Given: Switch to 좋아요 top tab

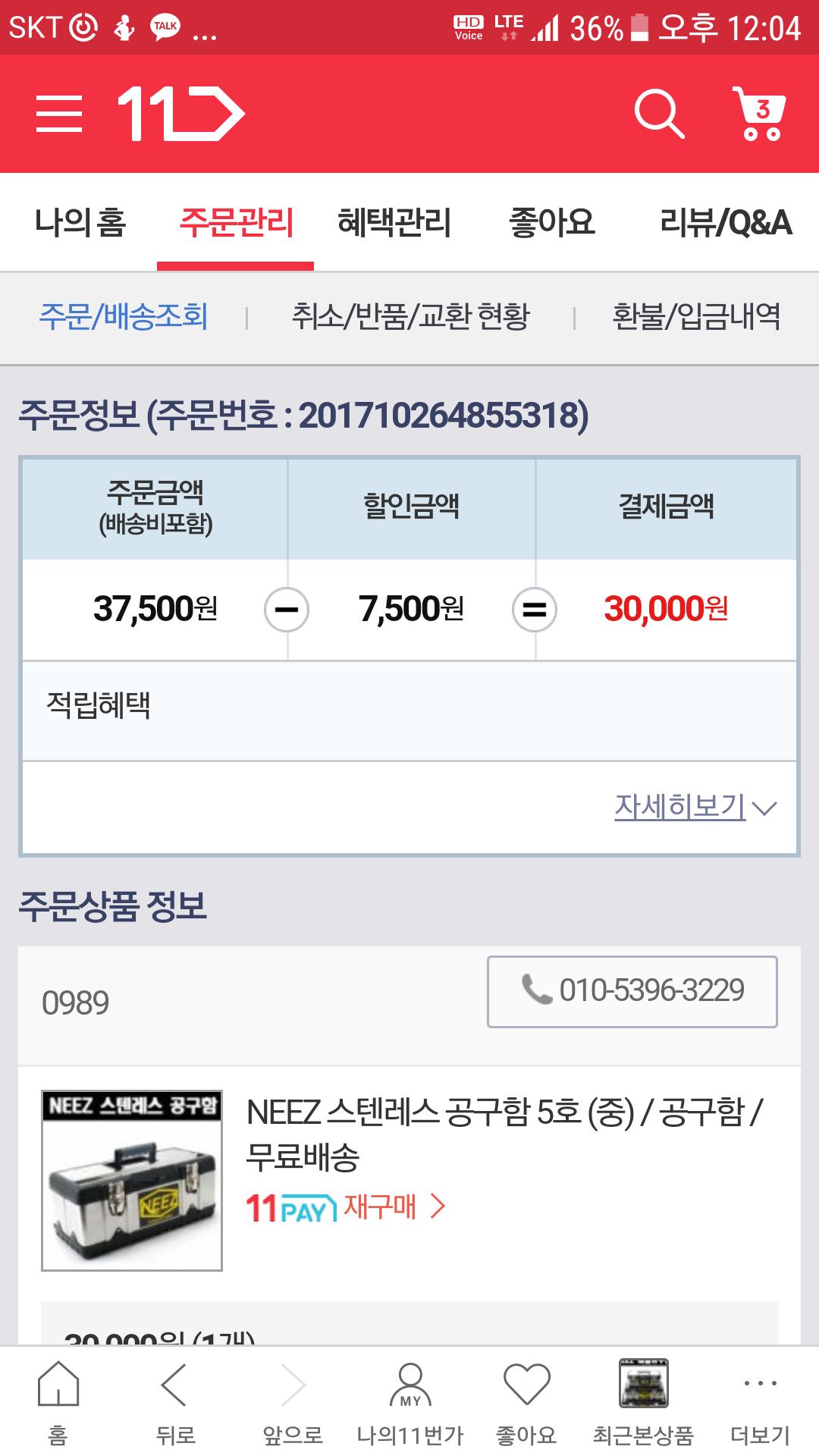Looking at the screenshot, I should 552,223.
